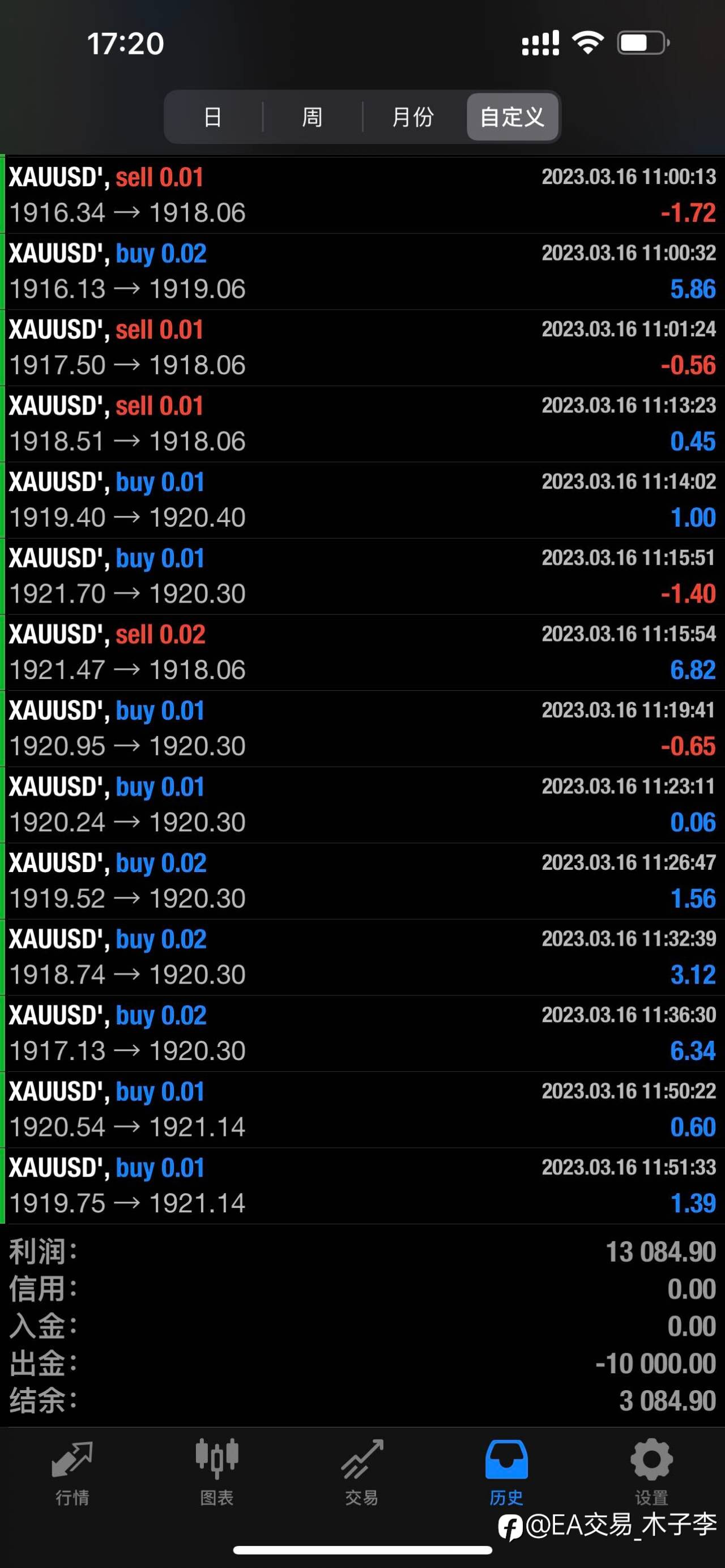725x1568 pixels.
Task: Expand the sell 0.01 trade at 11:00:13
Action: coord(364,195)
